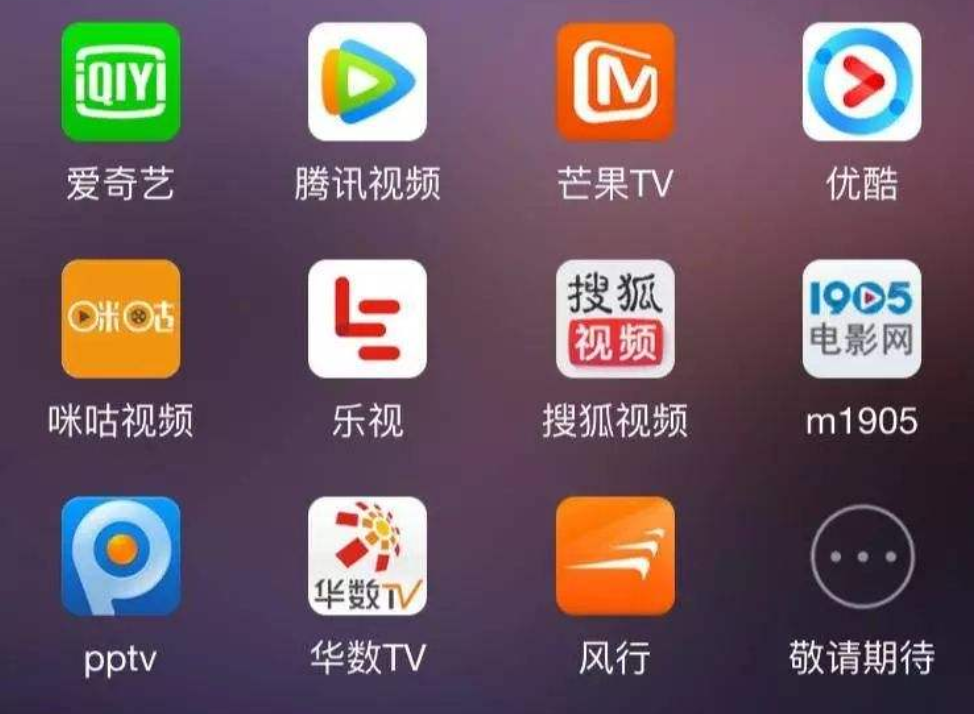
Task: Launch the Youku (优酷) app
Action: [861, 82]
